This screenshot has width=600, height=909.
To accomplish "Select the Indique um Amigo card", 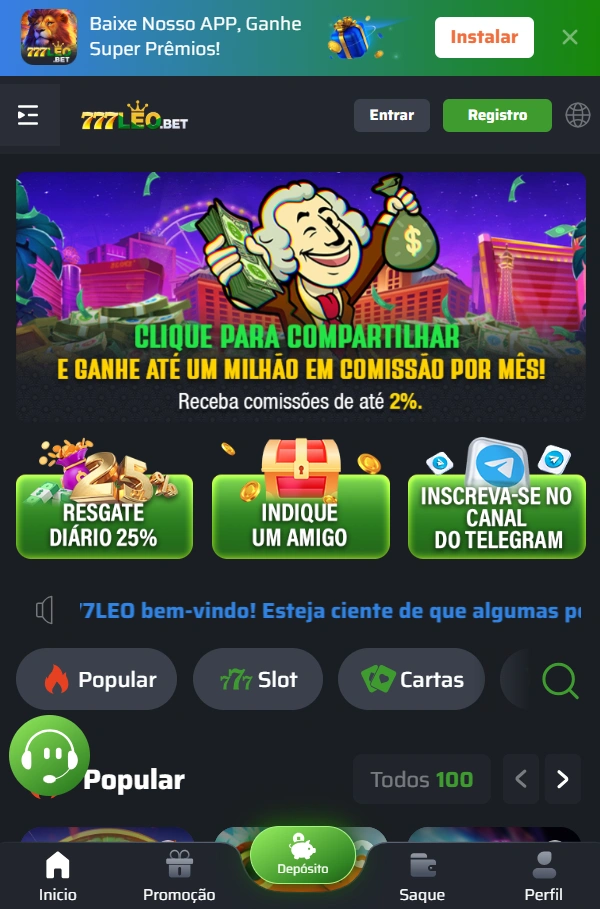I will (x=300, y=505).
